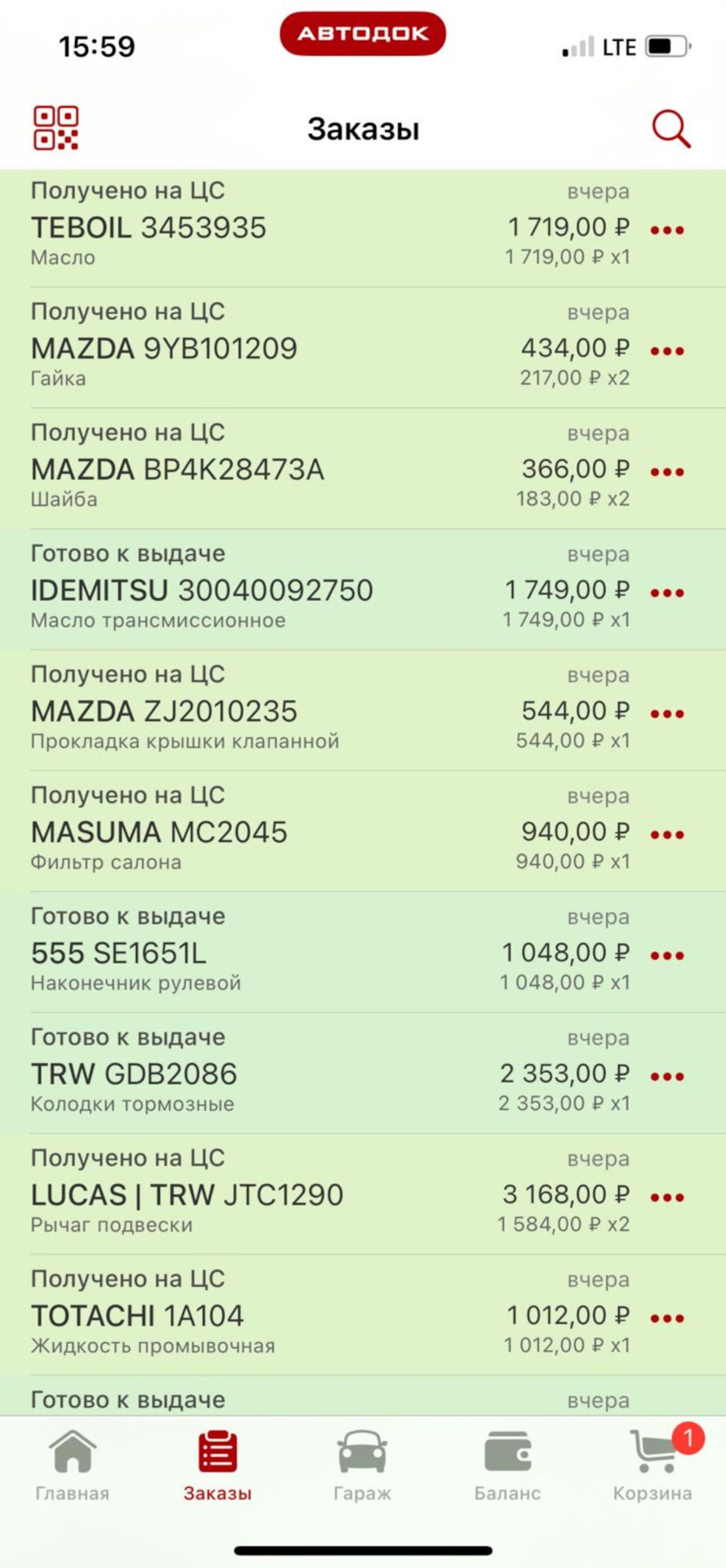The width and height of the screenshot is (726, 1568).
Task: Open the search icon on Заказы screen
Action: click(x=670, y=128)
